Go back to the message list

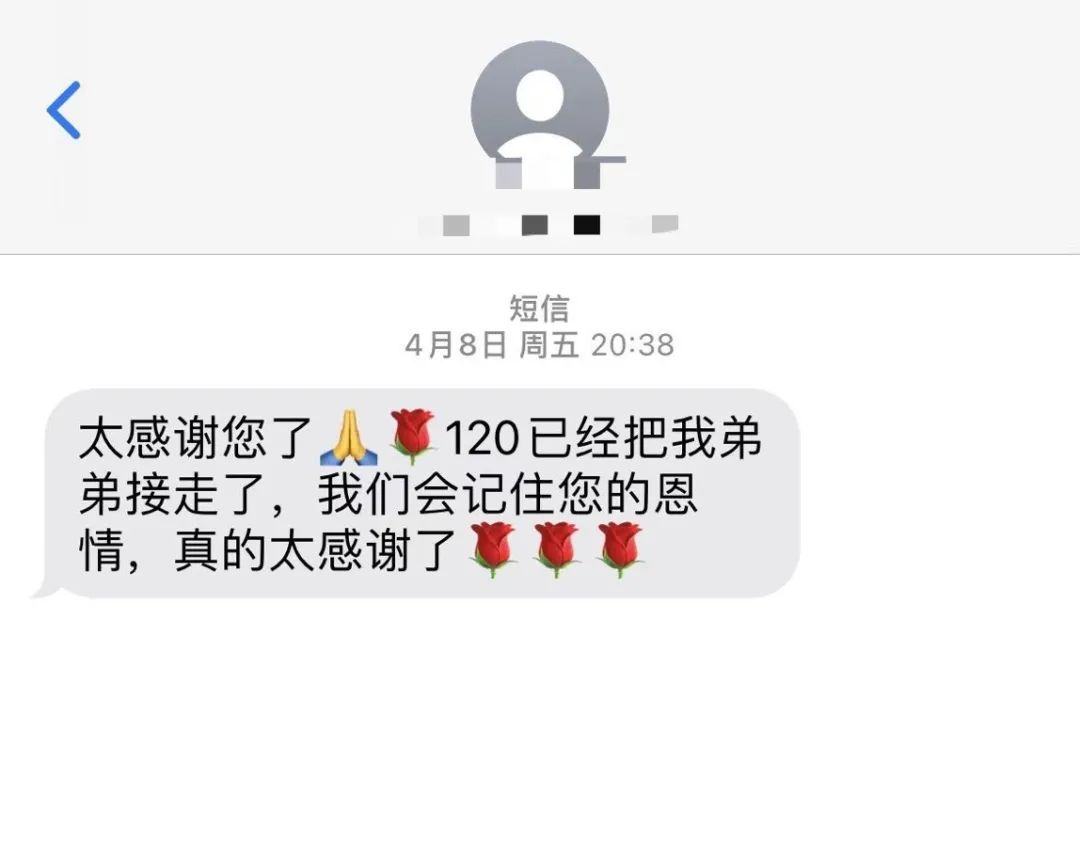[x=64, y=110]
